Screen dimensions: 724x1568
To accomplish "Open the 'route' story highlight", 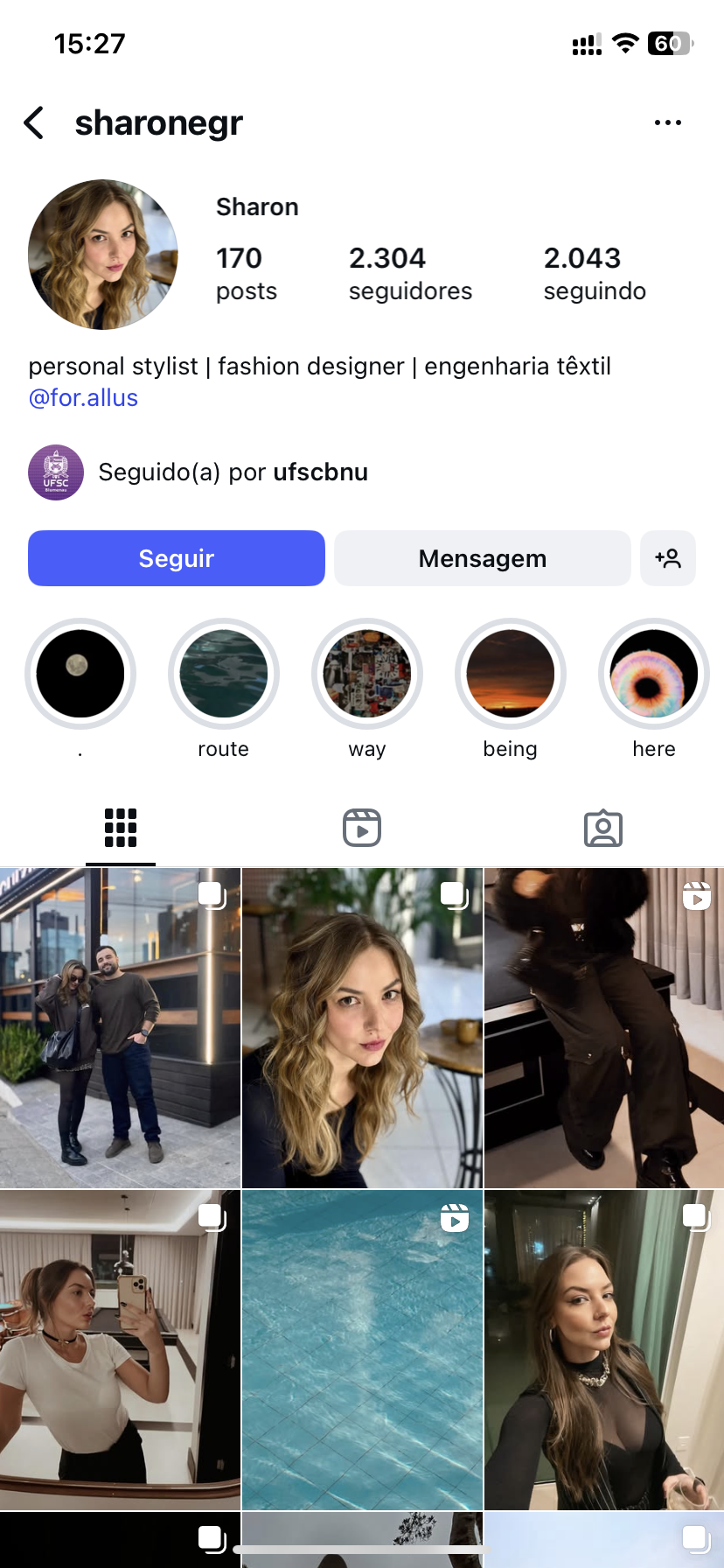I will (224, 674).
